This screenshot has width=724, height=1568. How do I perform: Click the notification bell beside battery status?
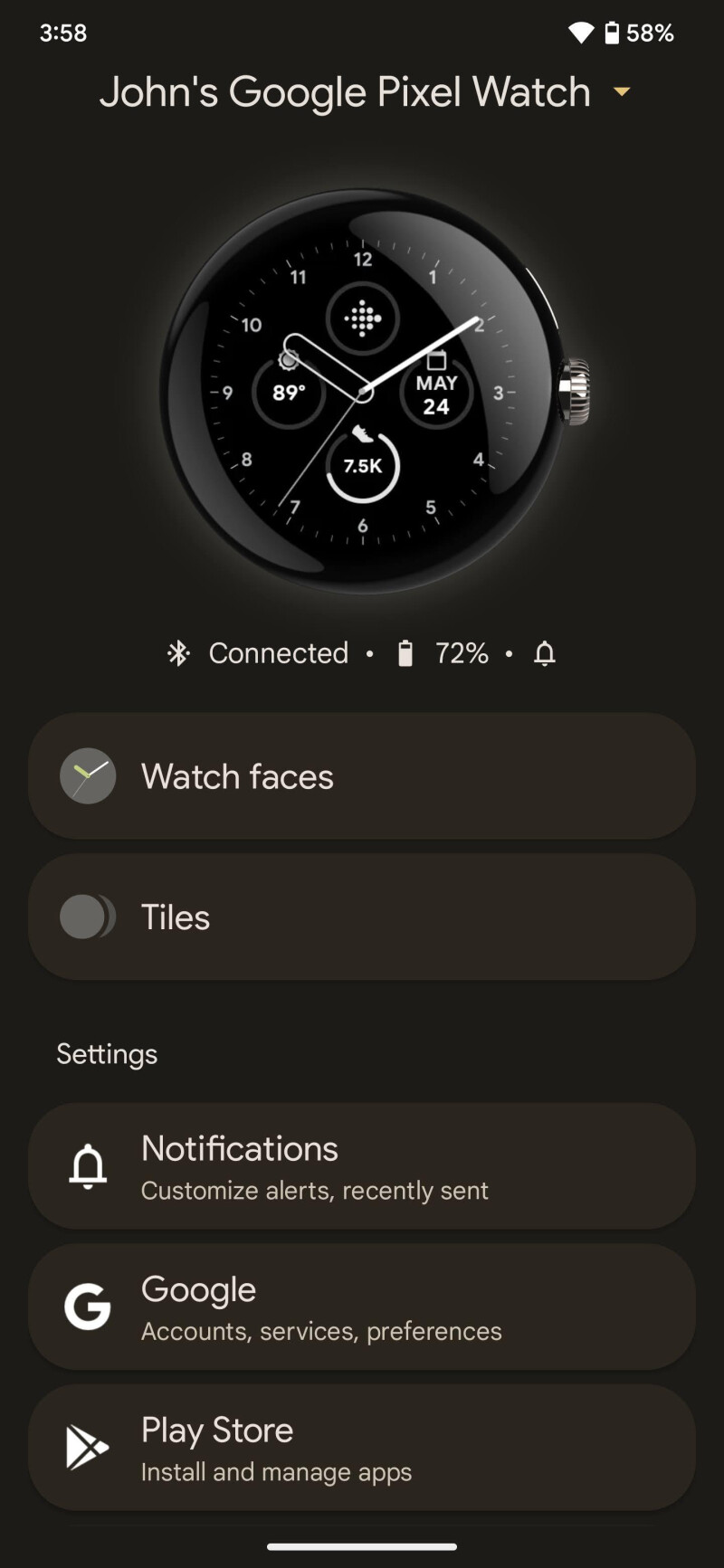pyautogui.click(x=544, y=653)
